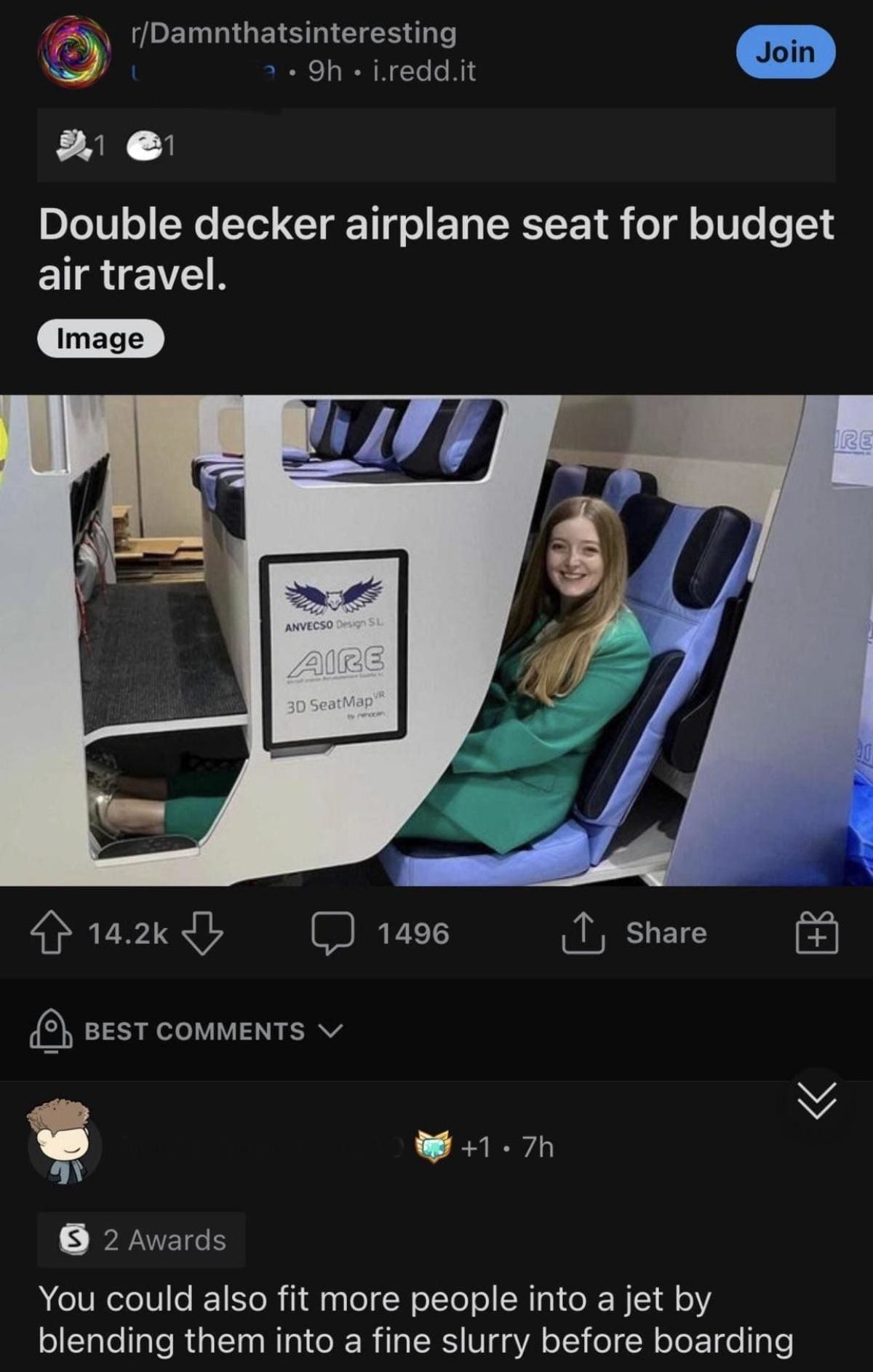The height and width of the screenshot is (1372, 873).
Task: Join the Damnthatsinteresting community
Action: 785,52
